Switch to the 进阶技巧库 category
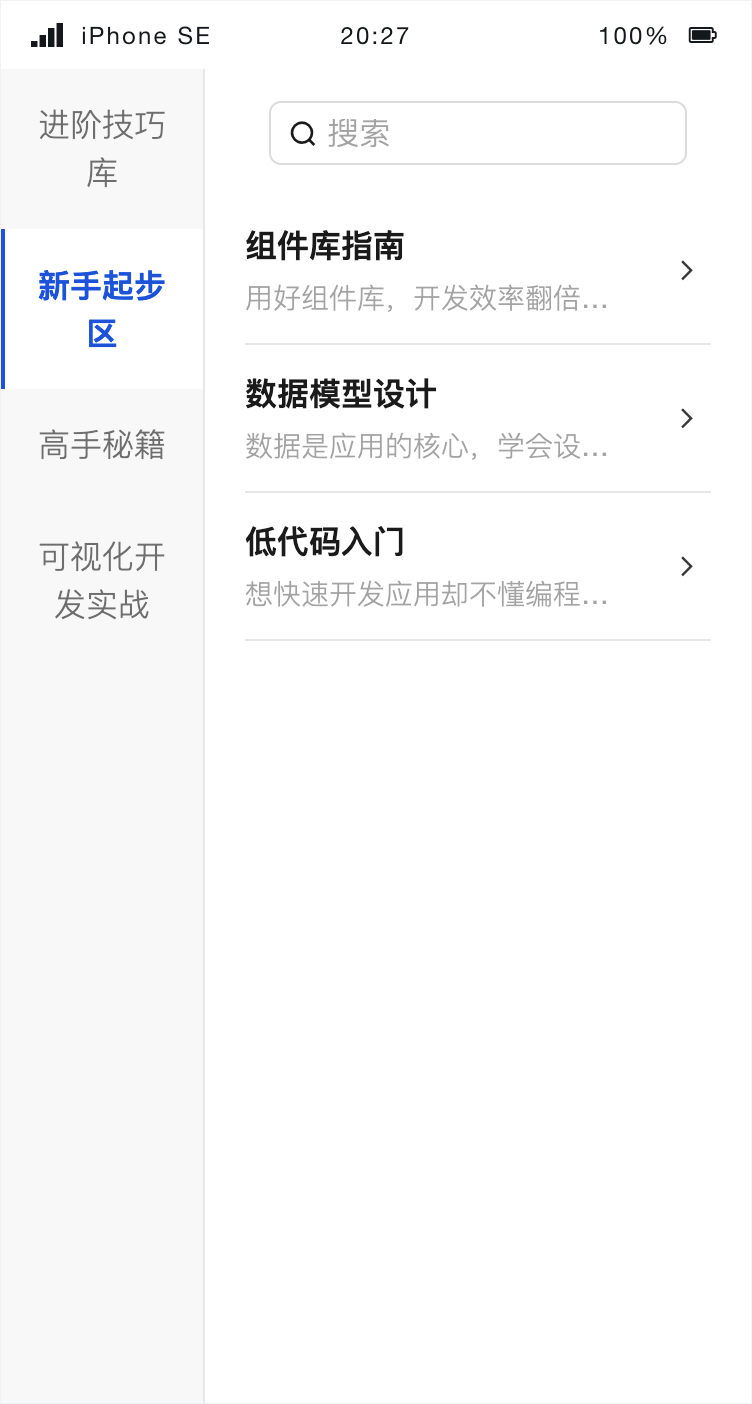Screen dimensions: 752x1404 [102, 149]
